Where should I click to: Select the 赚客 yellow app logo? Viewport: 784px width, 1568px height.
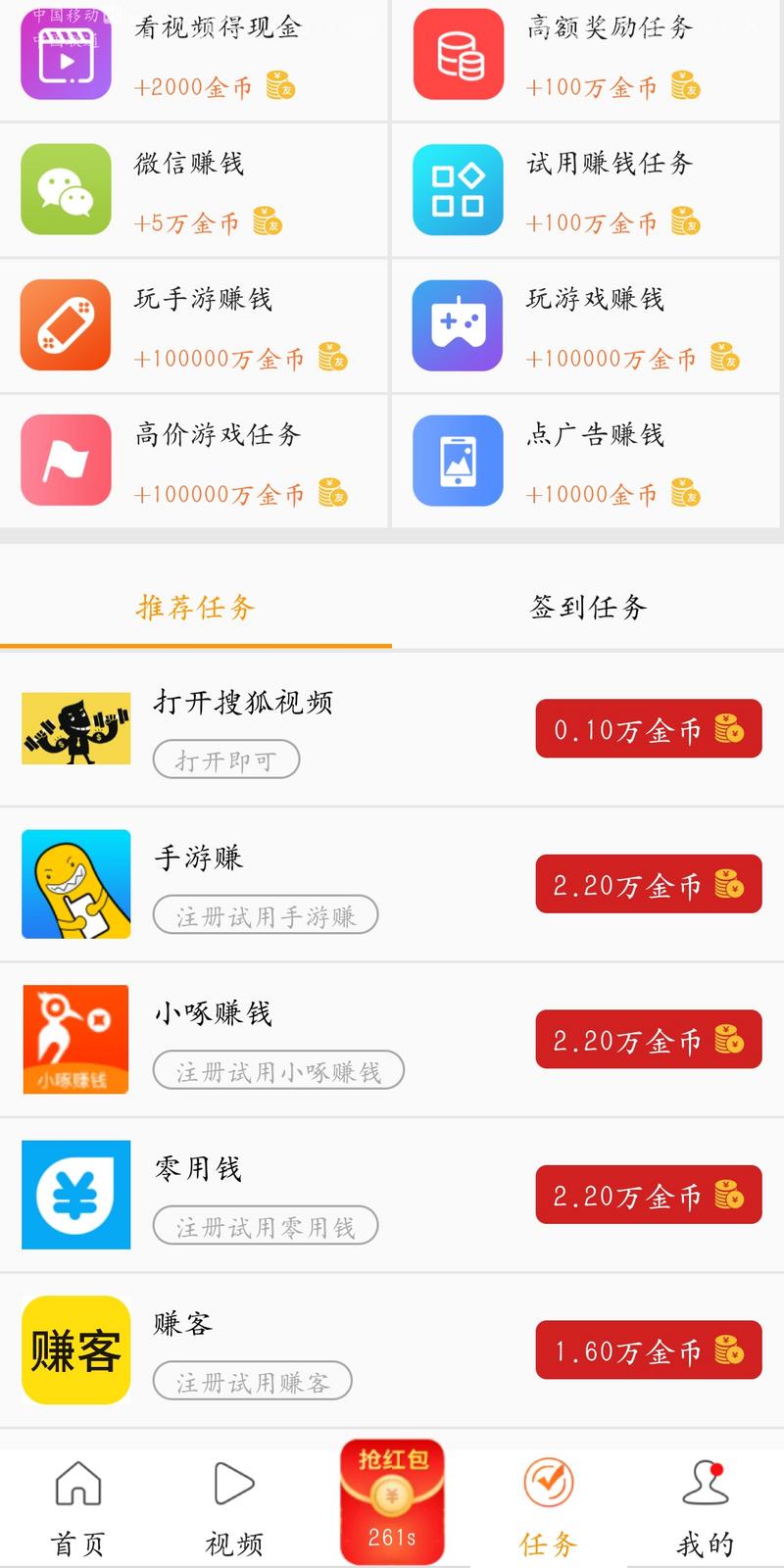pyautogui.click(x=76, y=1349)
